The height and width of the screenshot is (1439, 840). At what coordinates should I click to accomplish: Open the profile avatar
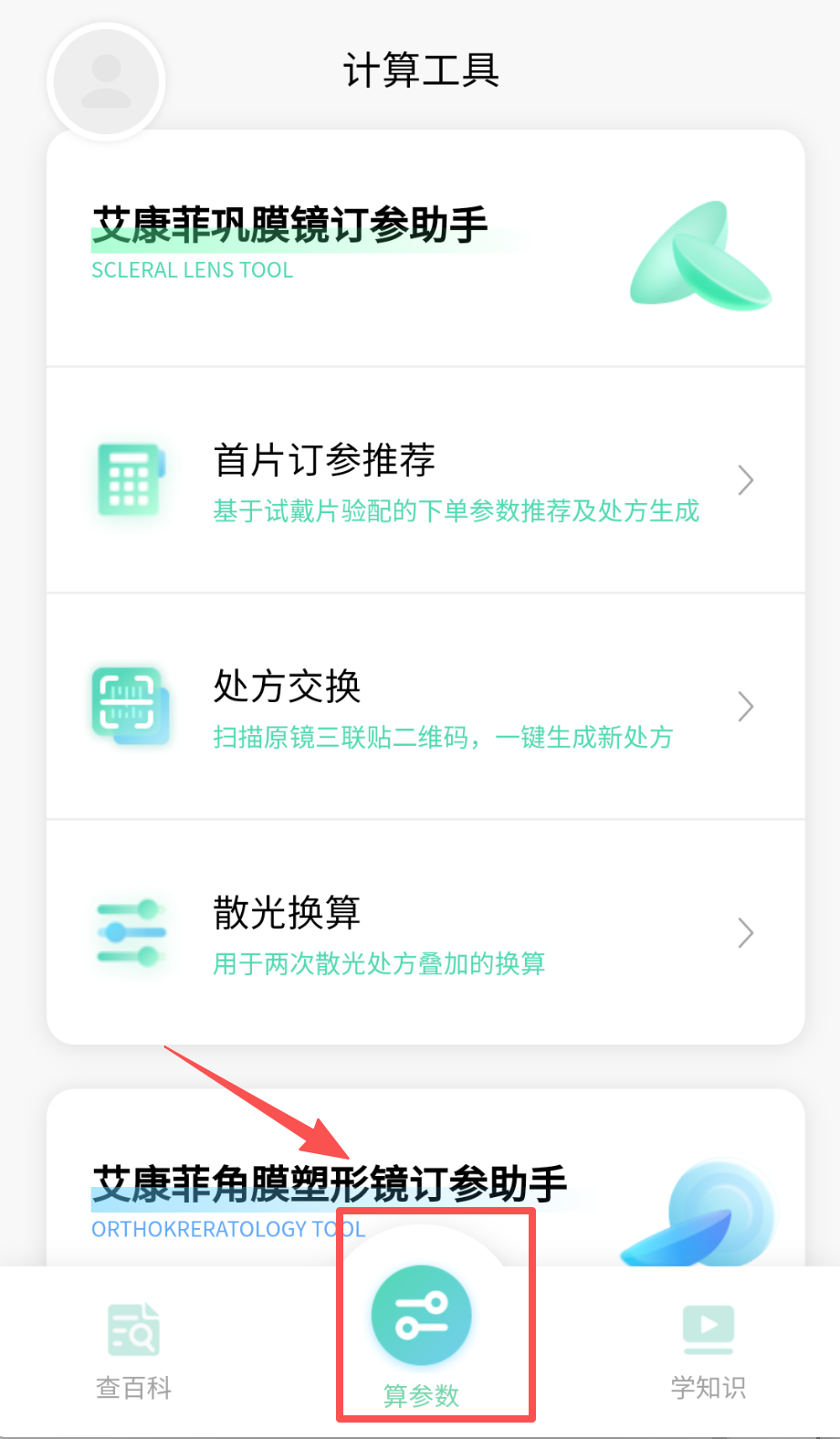(x=106, y=81)
